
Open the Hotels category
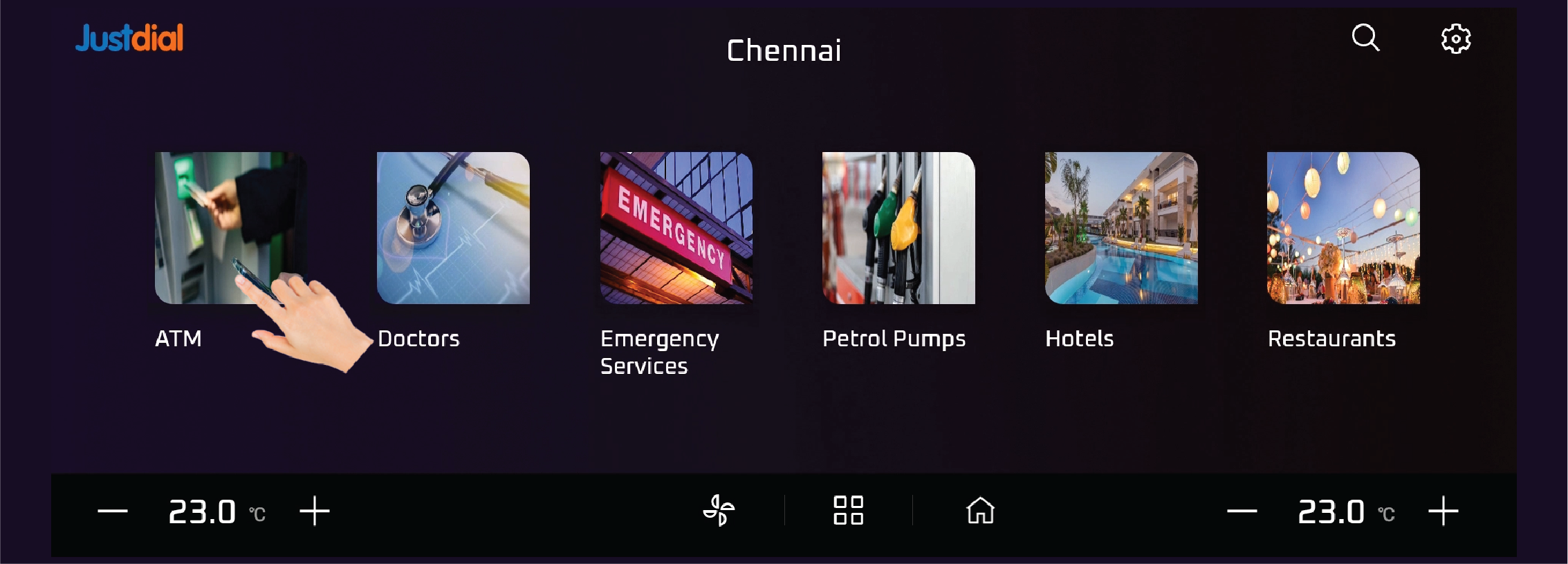click(1121, 228)
